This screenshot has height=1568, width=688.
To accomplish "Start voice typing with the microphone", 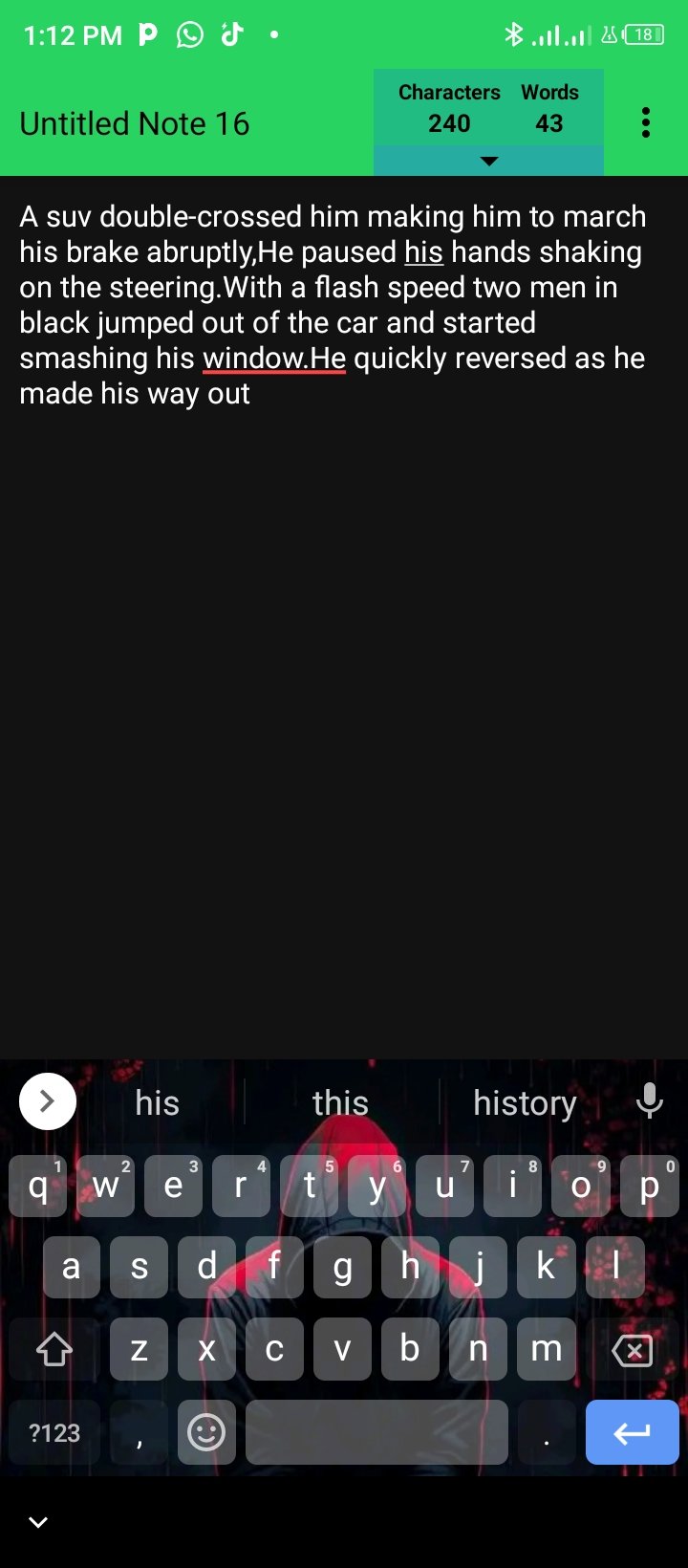I will [650, 1101].
